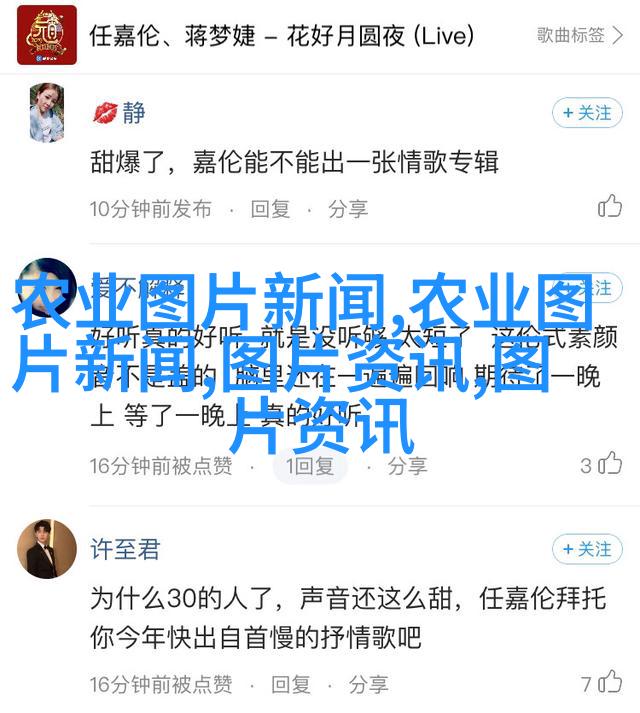640x713 pixels.
Task: Open the 歌曲简介 song intro link
Action: (579, 35)
